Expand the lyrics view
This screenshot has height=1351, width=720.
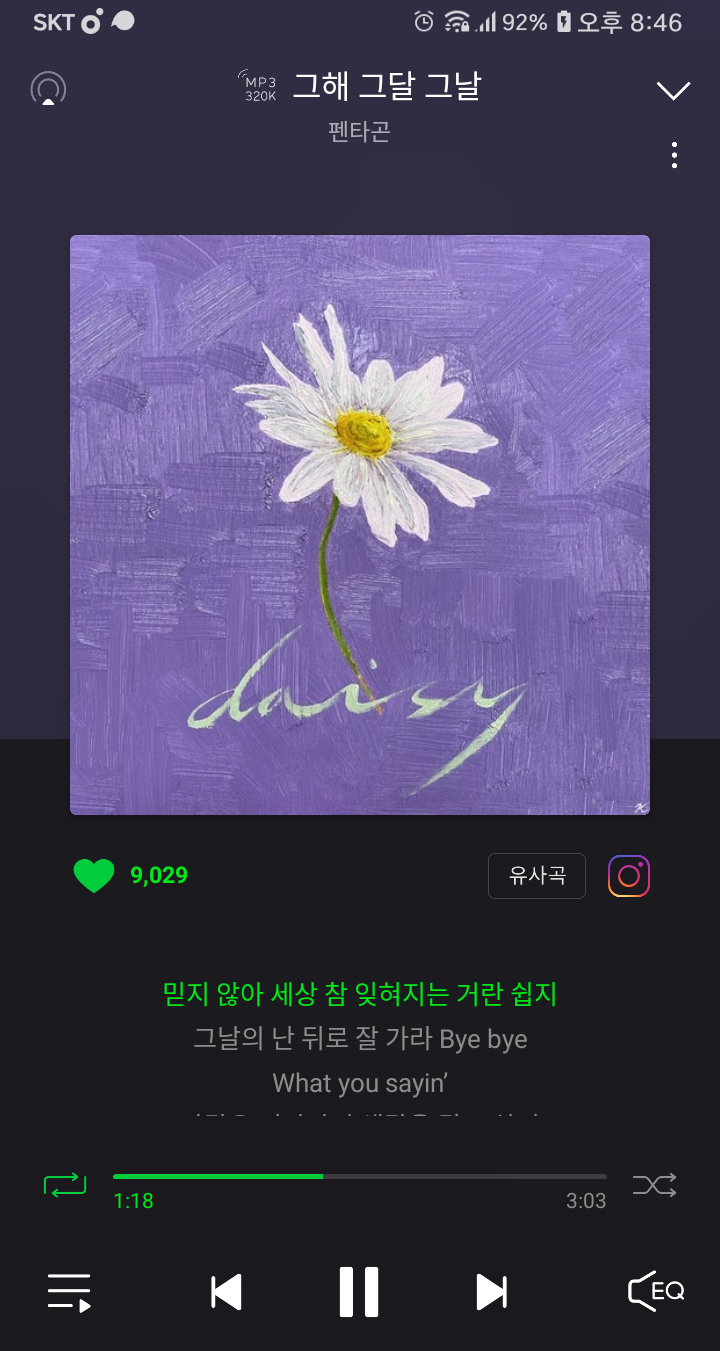point(359,1039)
